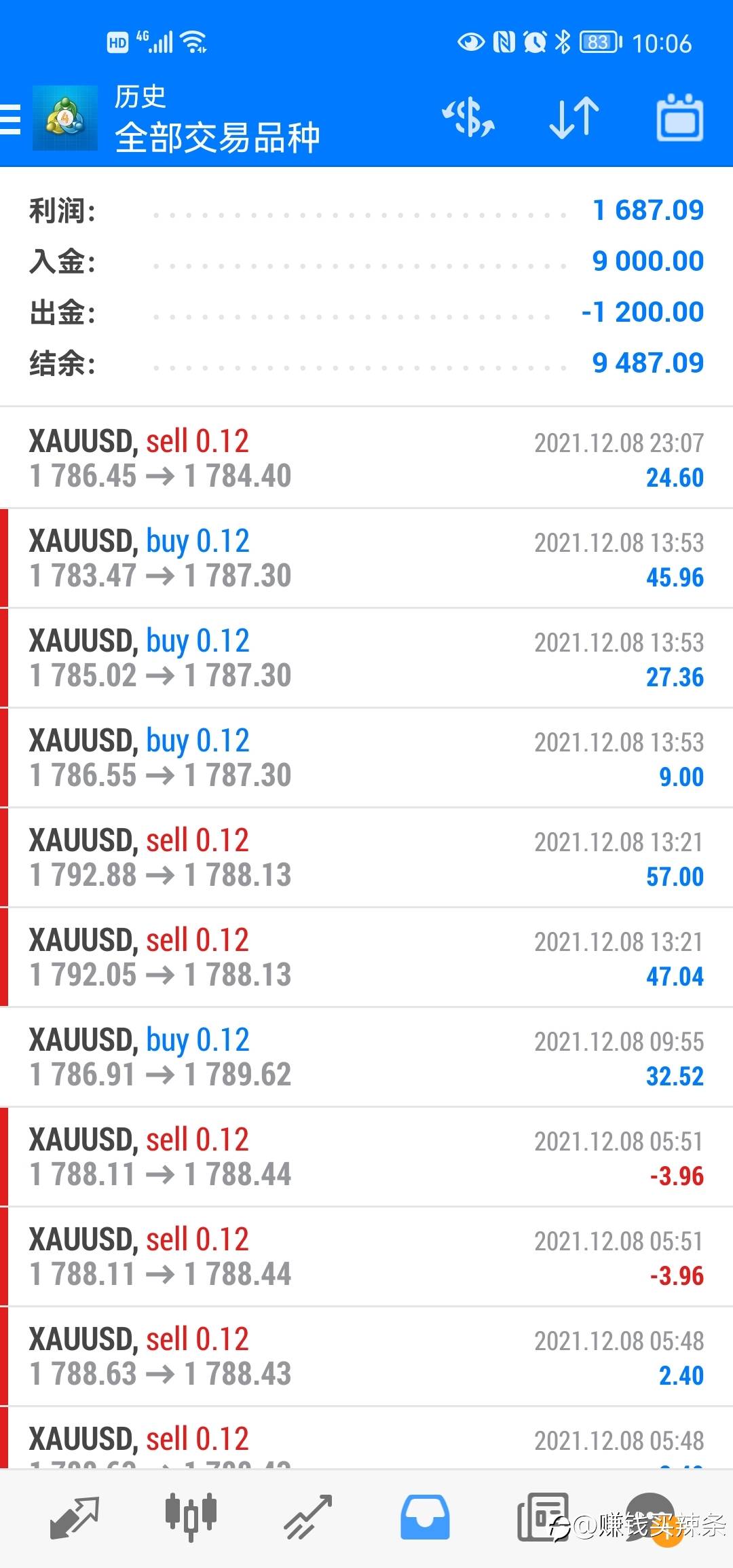Select the History inbox tab

tap(425, 1518)
